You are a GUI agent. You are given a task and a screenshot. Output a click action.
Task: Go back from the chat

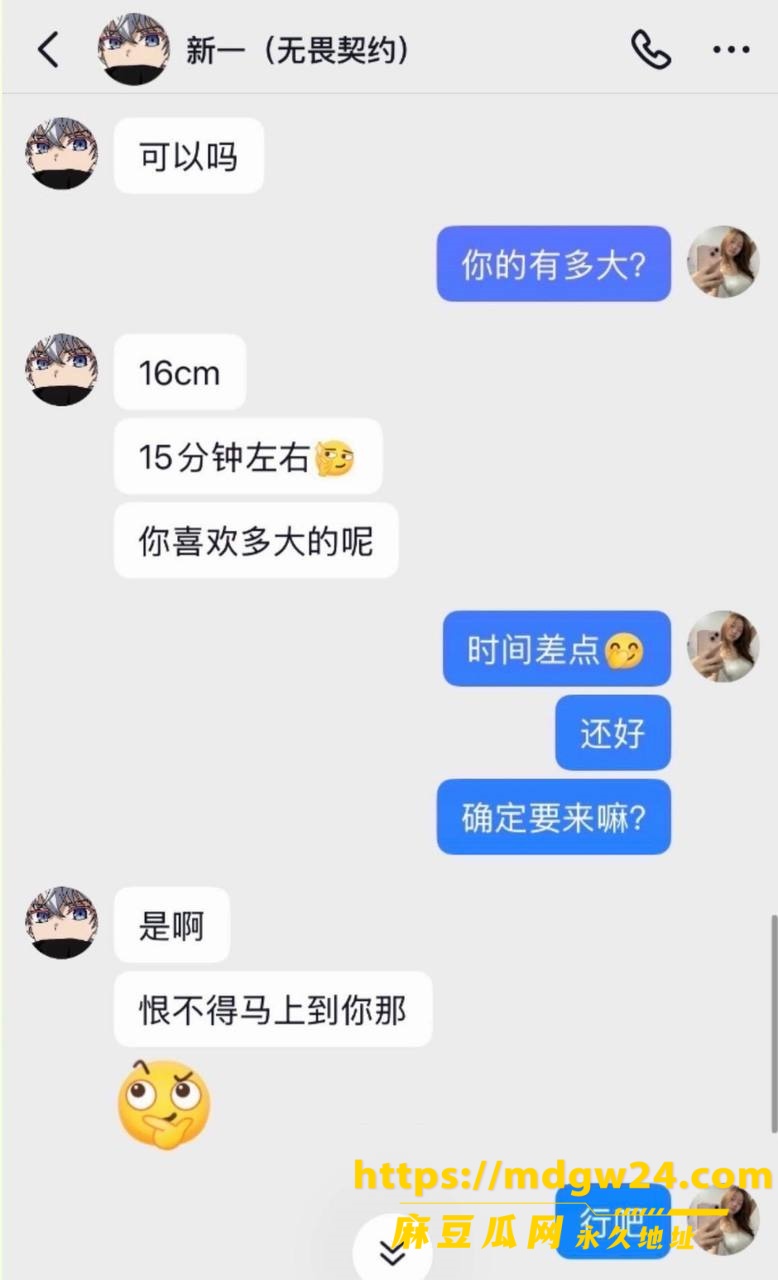(48, 49)
